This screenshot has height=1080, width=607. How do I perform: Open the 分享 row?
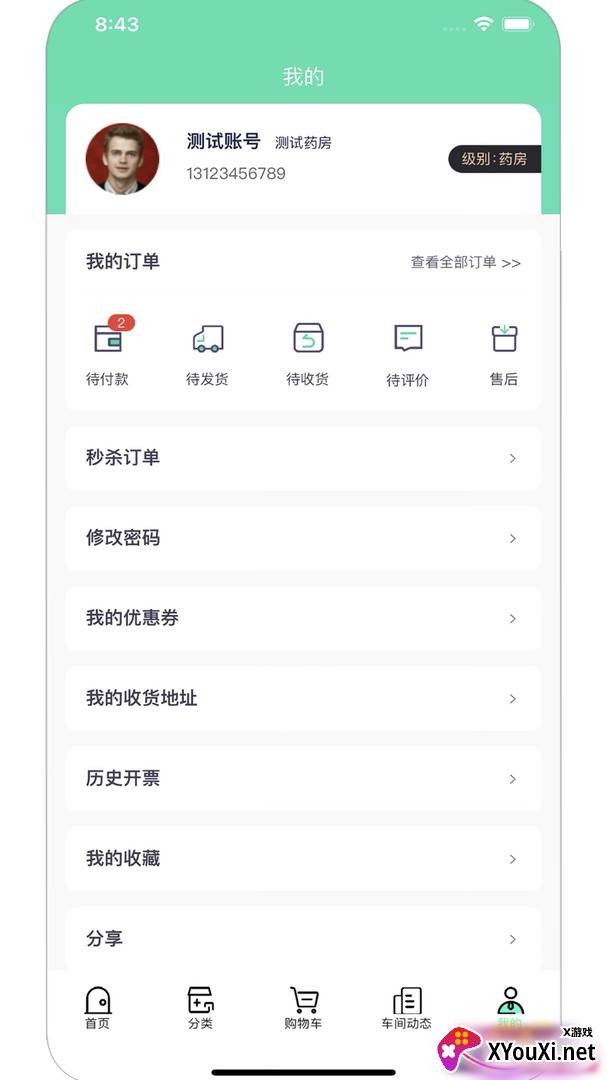303,938
